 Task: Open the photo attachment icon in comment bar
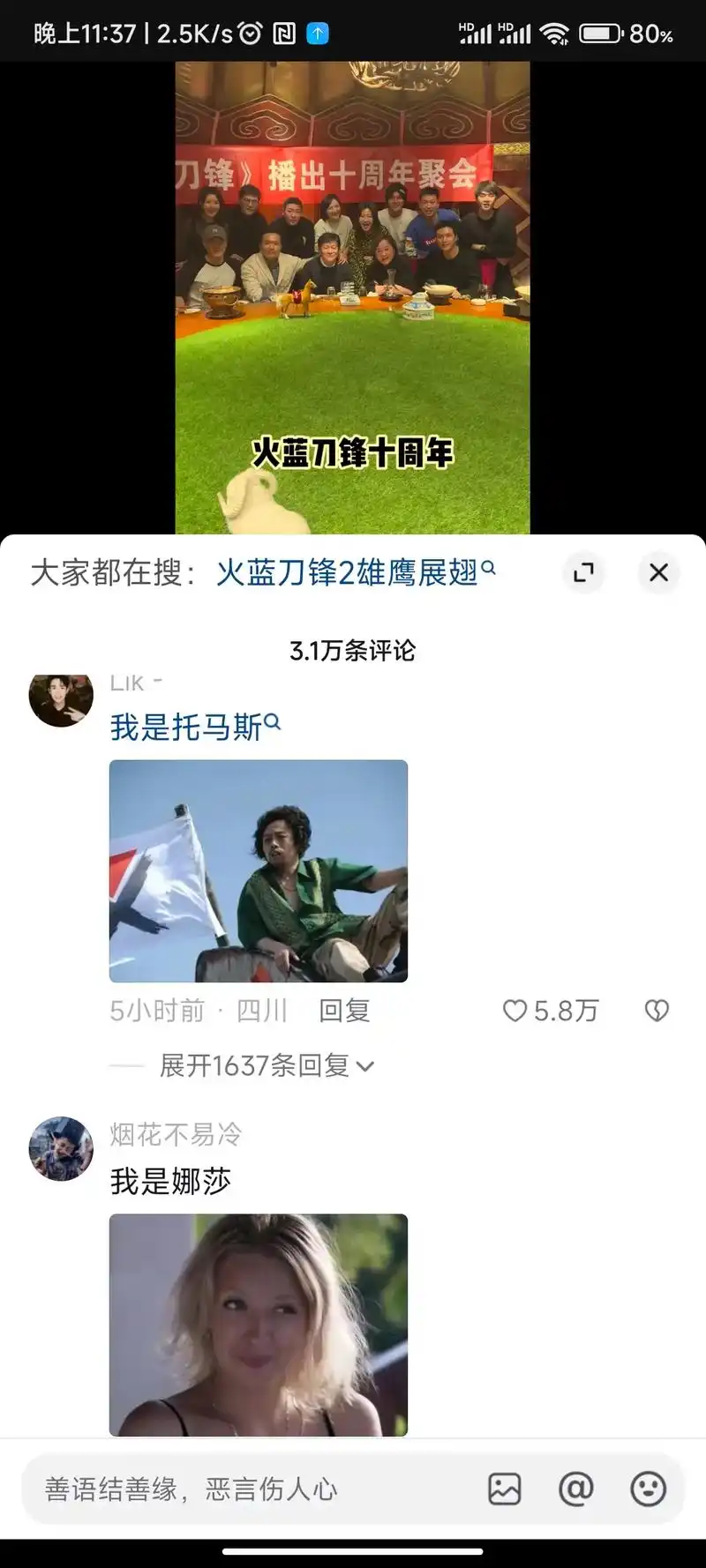503,1490
